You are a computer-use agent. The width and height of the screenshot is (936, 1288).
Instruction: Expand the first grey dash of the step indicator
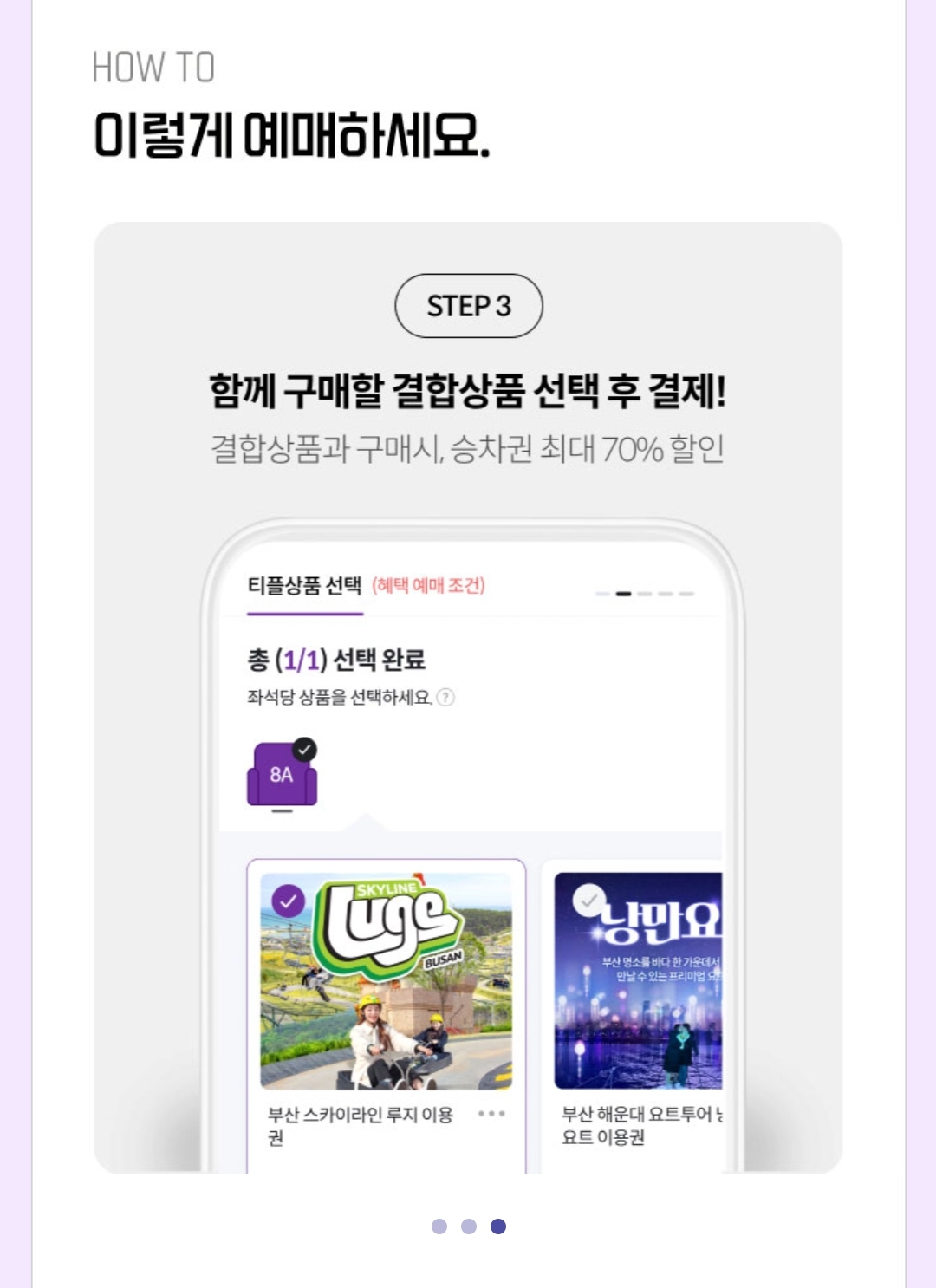pyautogui.click(x=601, y=593)
